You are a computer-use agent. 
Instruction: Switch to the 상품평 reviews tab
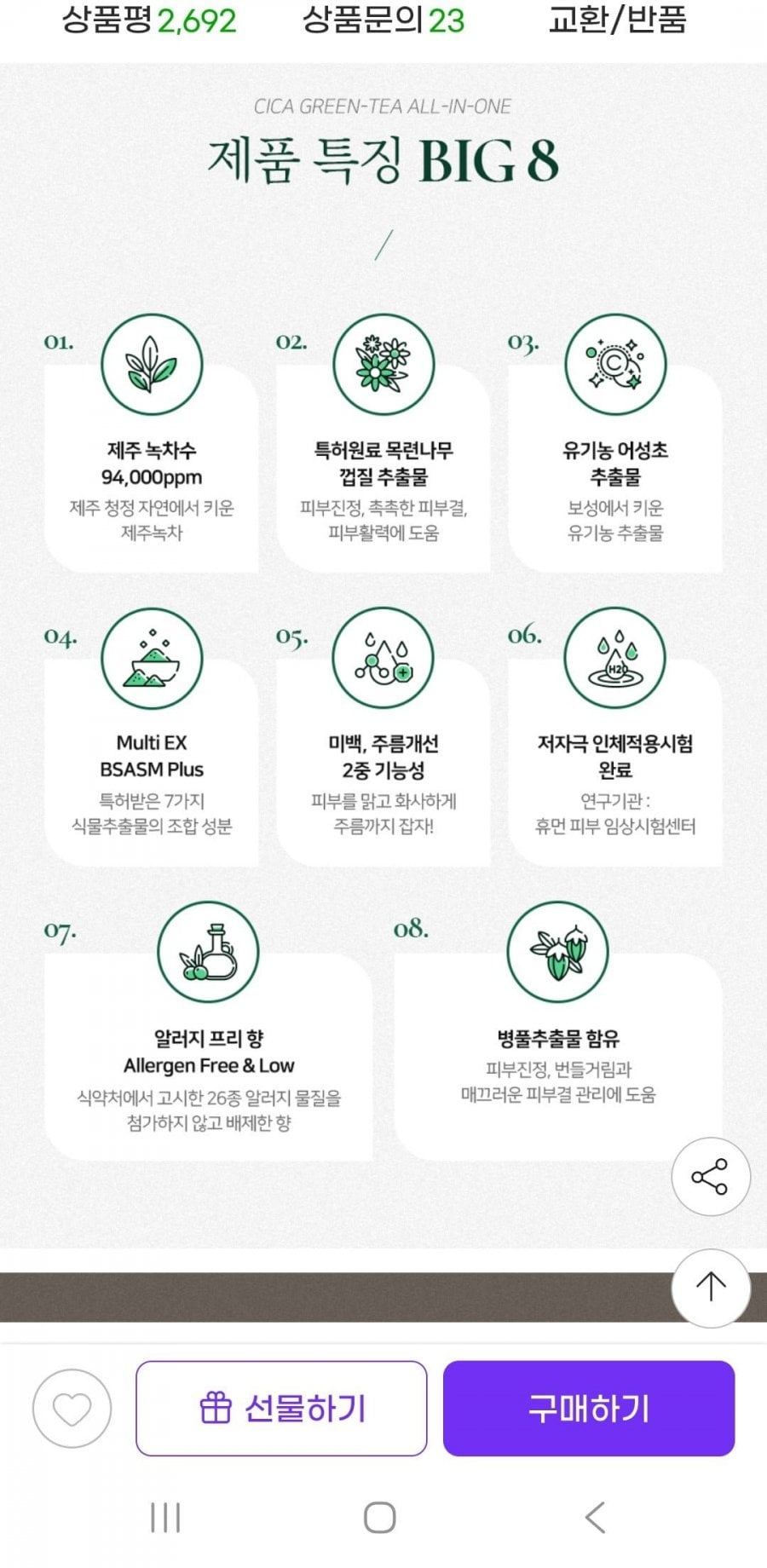pyautogui.click(x=149, y=20)
